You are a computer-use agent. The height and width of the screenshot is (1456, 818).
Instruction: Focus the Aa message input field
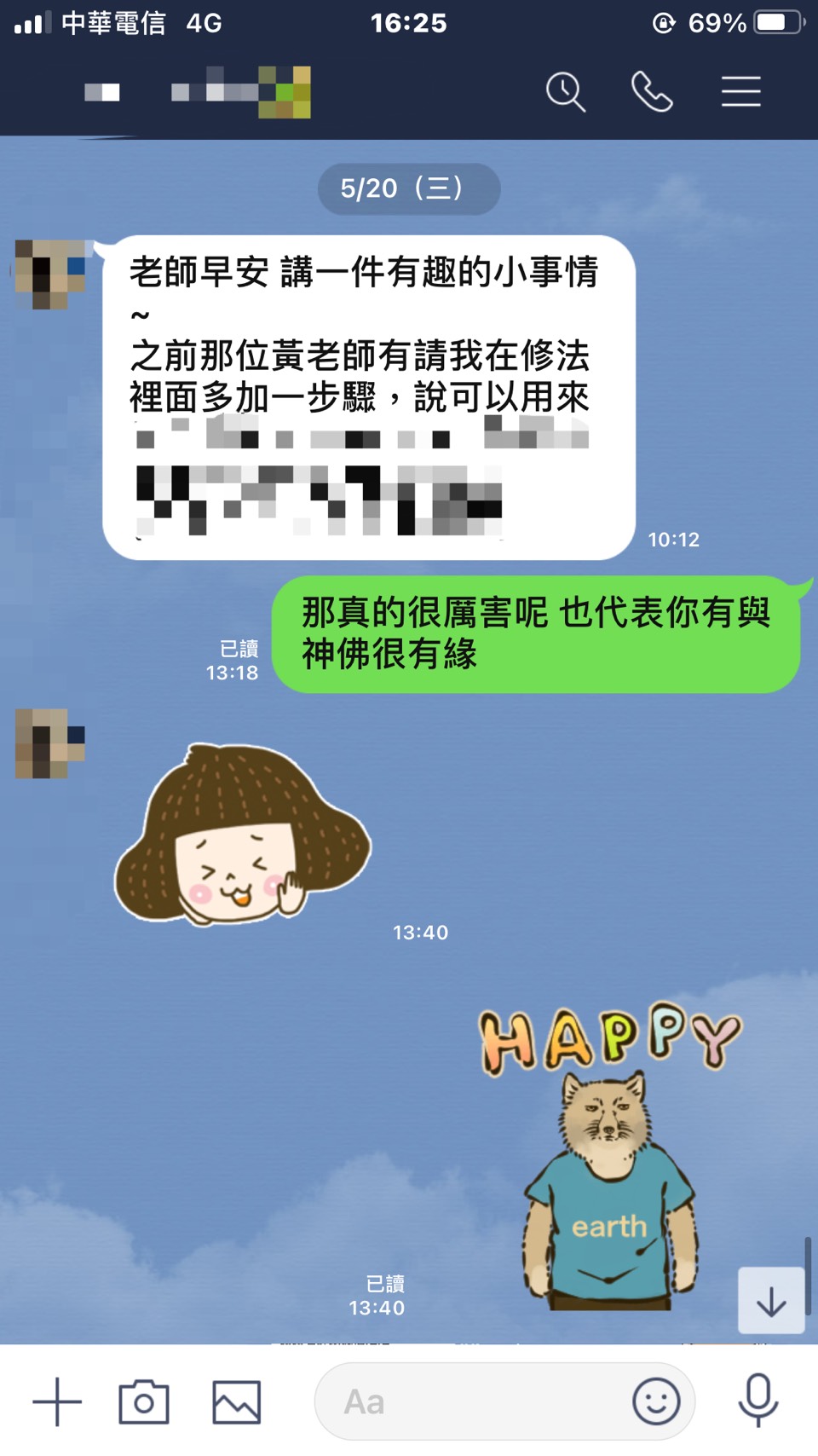tap(469, 1401)
